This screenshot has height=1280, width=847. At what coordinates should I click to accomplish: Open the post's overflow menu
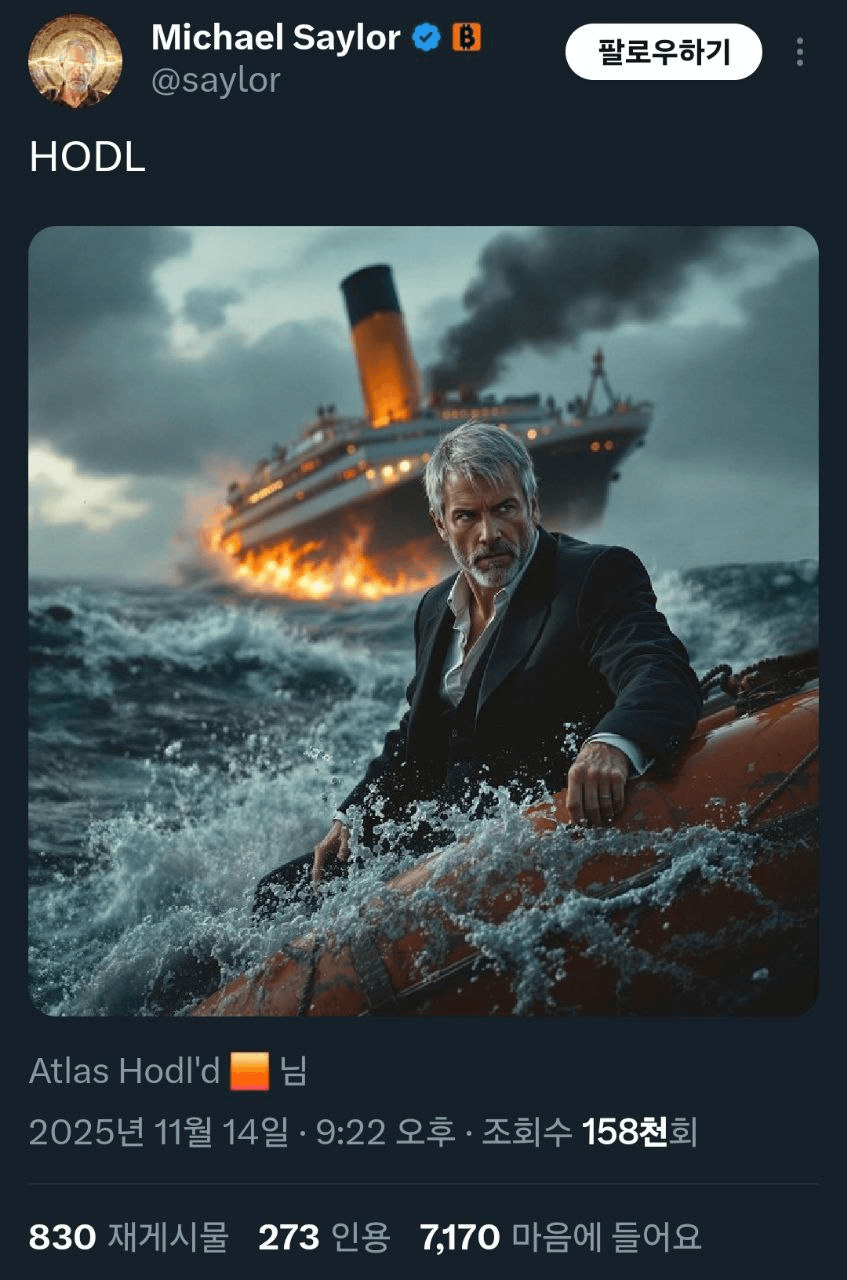[799, 52]
